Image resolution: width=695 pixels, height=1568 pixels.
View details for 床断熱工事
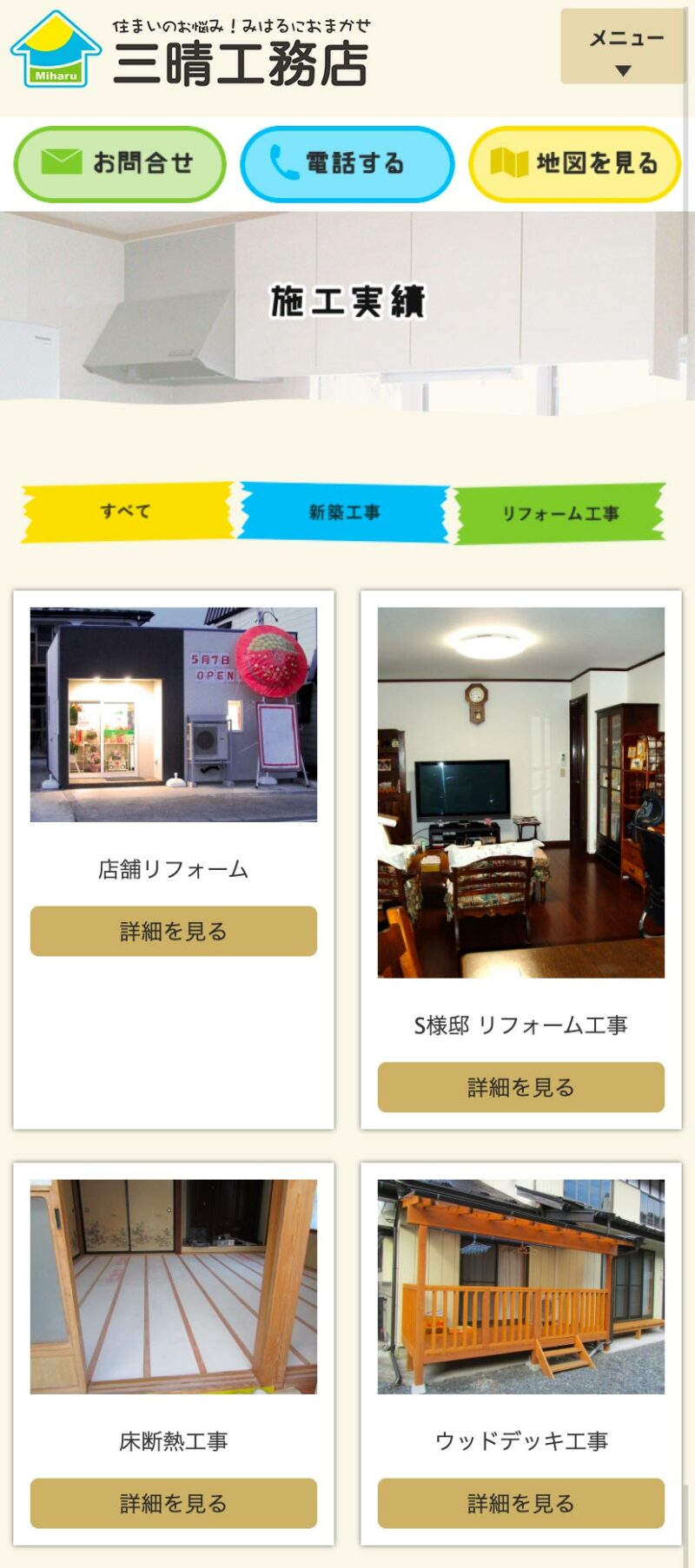(x=173, y=1503)
